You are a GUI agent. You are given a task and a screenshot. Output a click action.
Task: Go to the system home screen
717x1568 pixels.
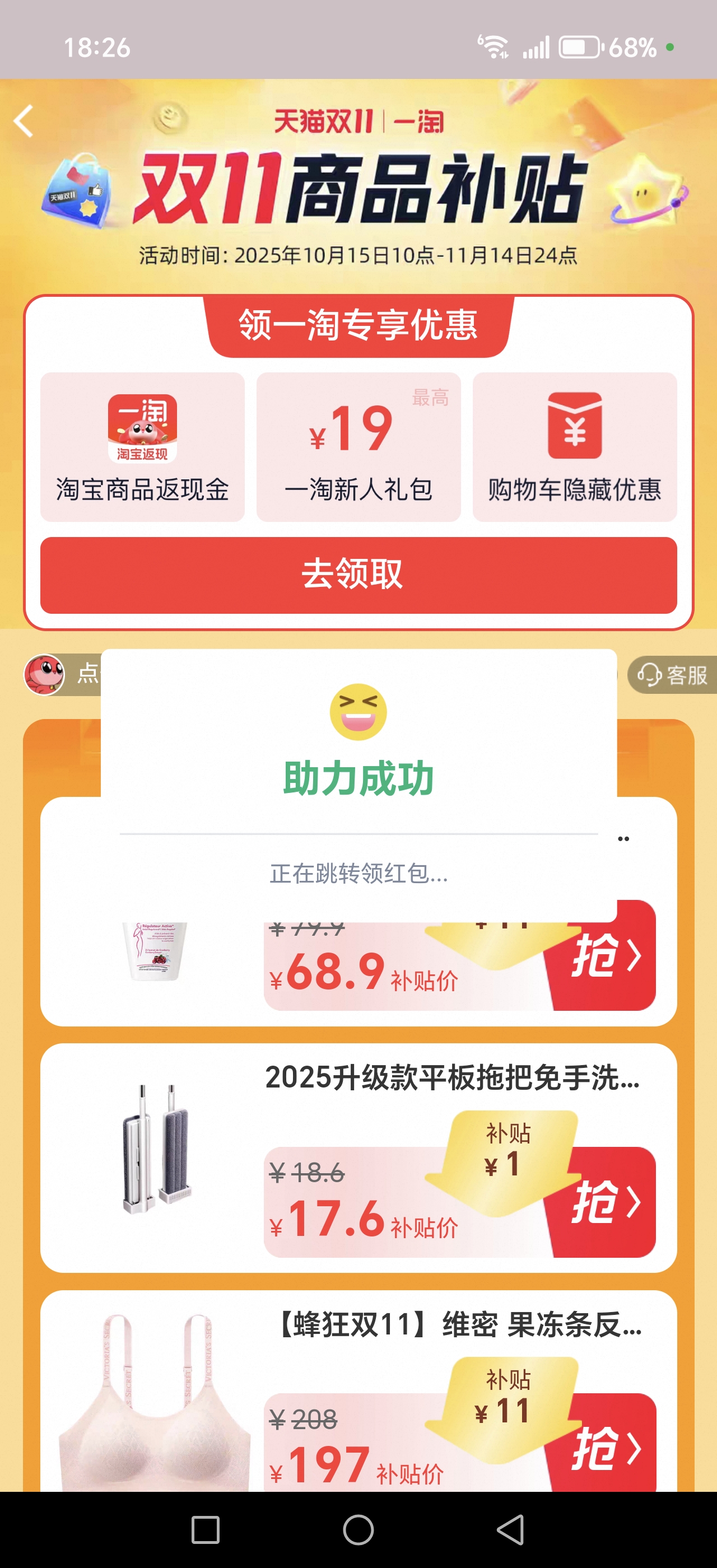358,1530
